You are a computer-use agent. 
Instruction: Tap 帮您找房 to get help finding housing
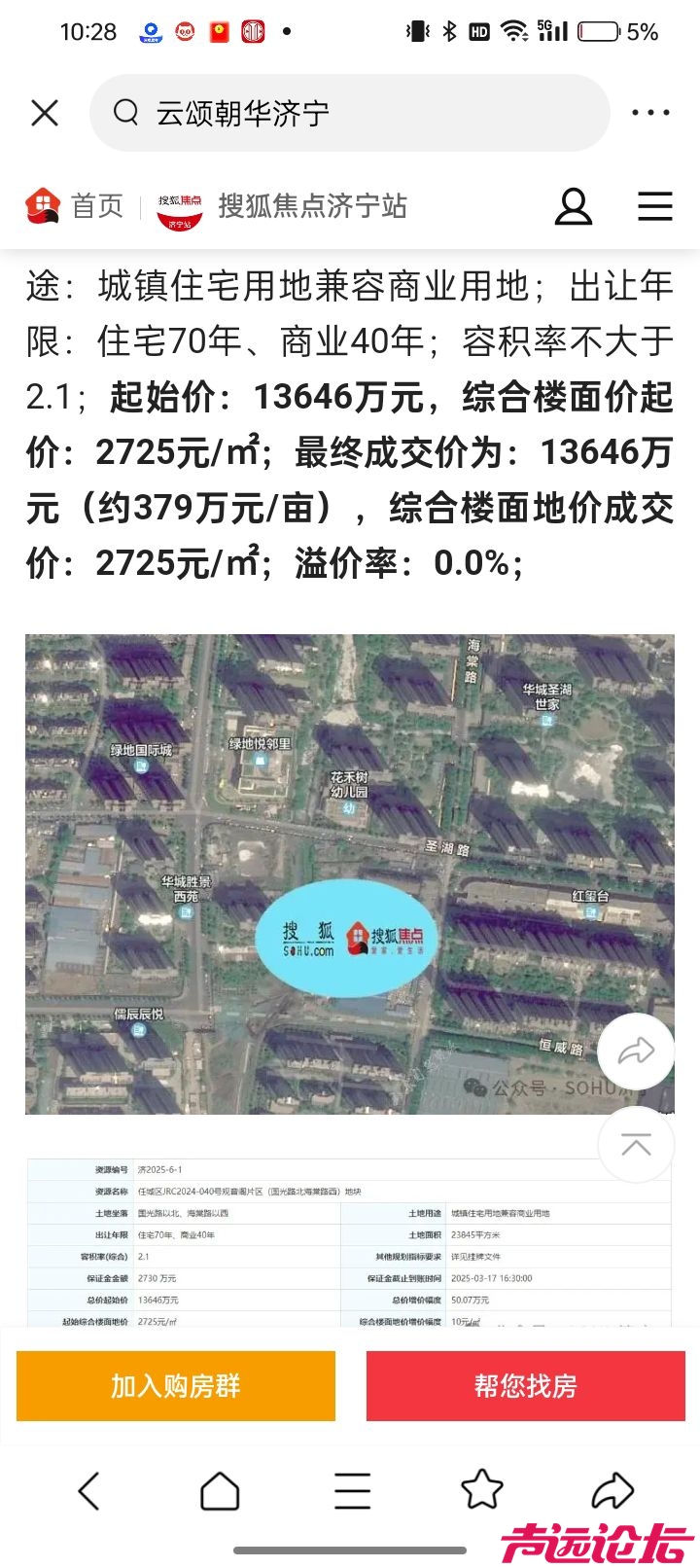[x=525, y=1385]
